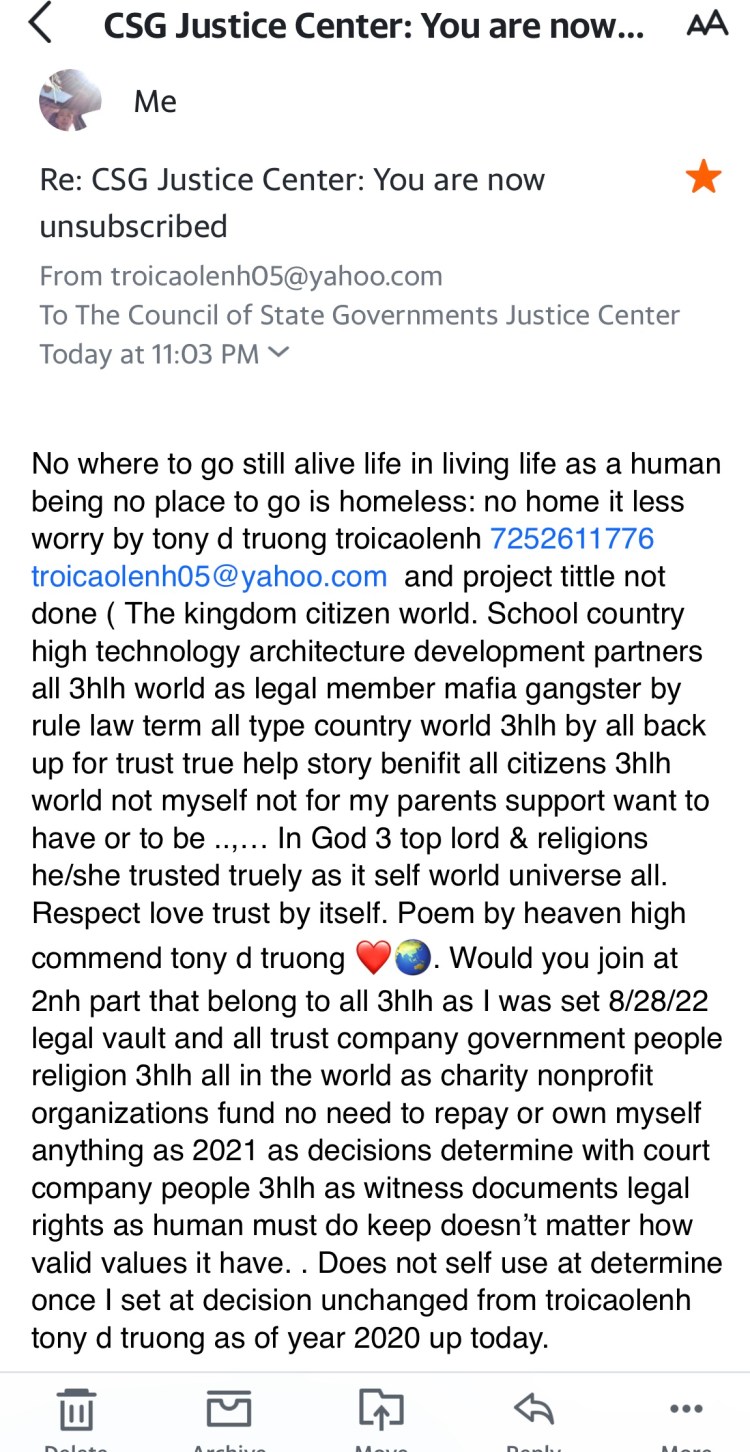Open the troicaolenh05@yahoo.com link in the message
The width and height of the screenshot is (750, 1452).
[209, 576]
